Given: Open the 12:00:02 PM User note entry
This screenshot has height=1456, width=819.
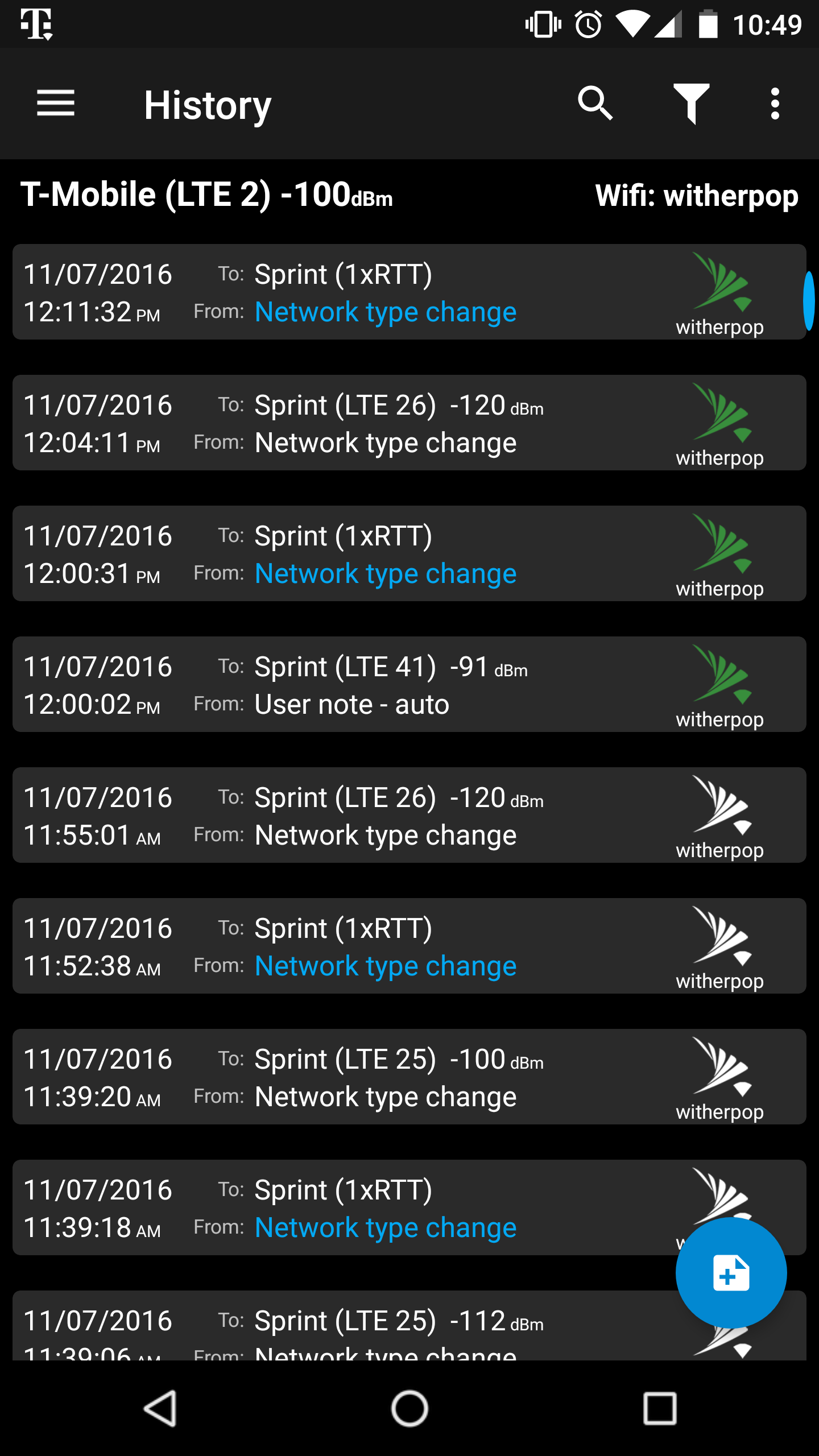Looking at the screenshot, I should 409,684.
